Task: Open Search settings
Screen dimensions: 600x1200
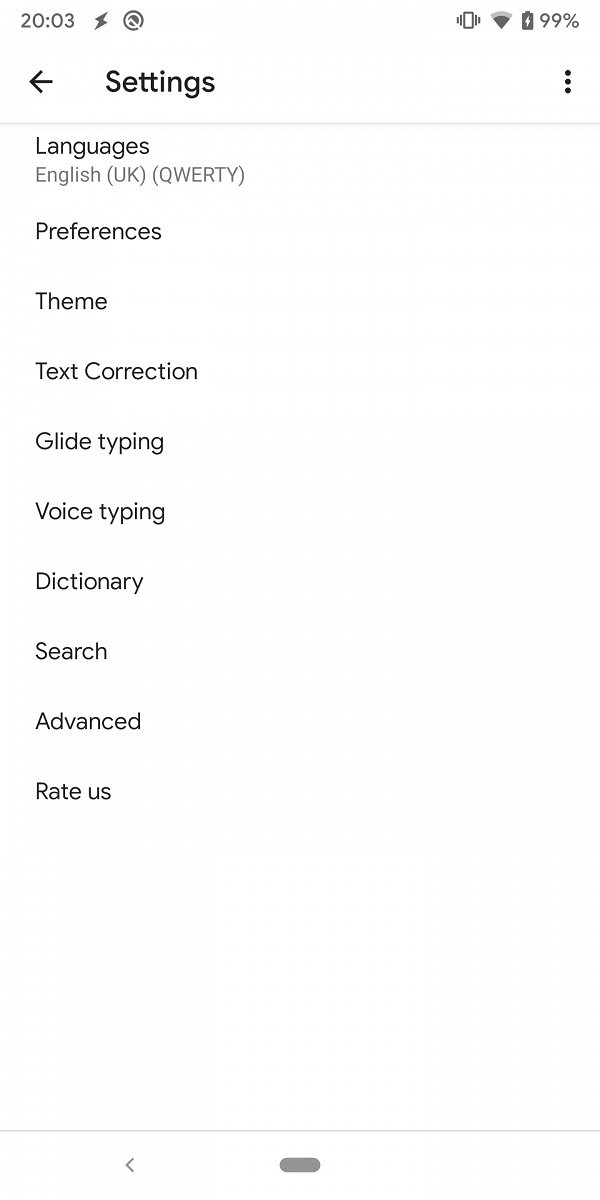Action: (300, 651)
